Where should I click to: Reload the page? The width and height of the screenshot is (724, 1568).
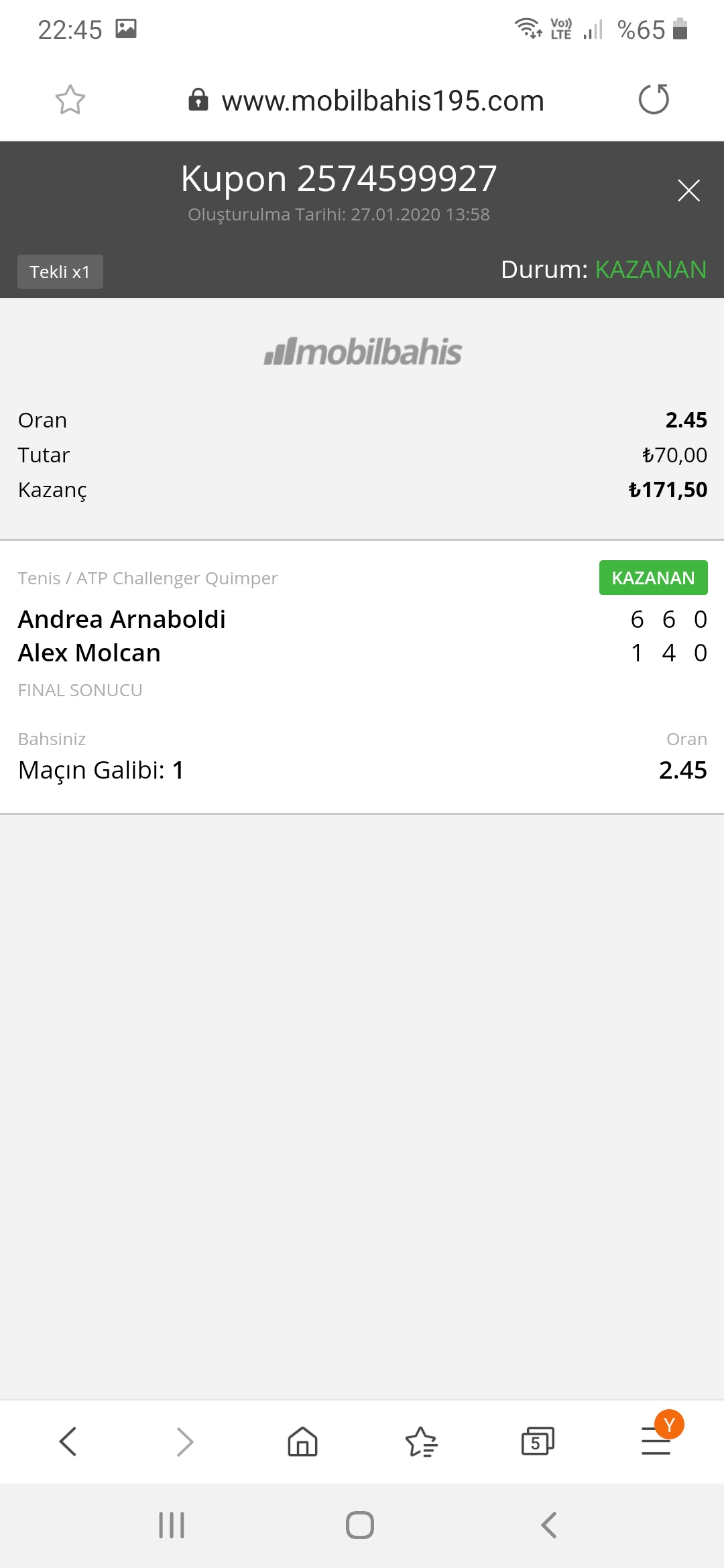654,99
